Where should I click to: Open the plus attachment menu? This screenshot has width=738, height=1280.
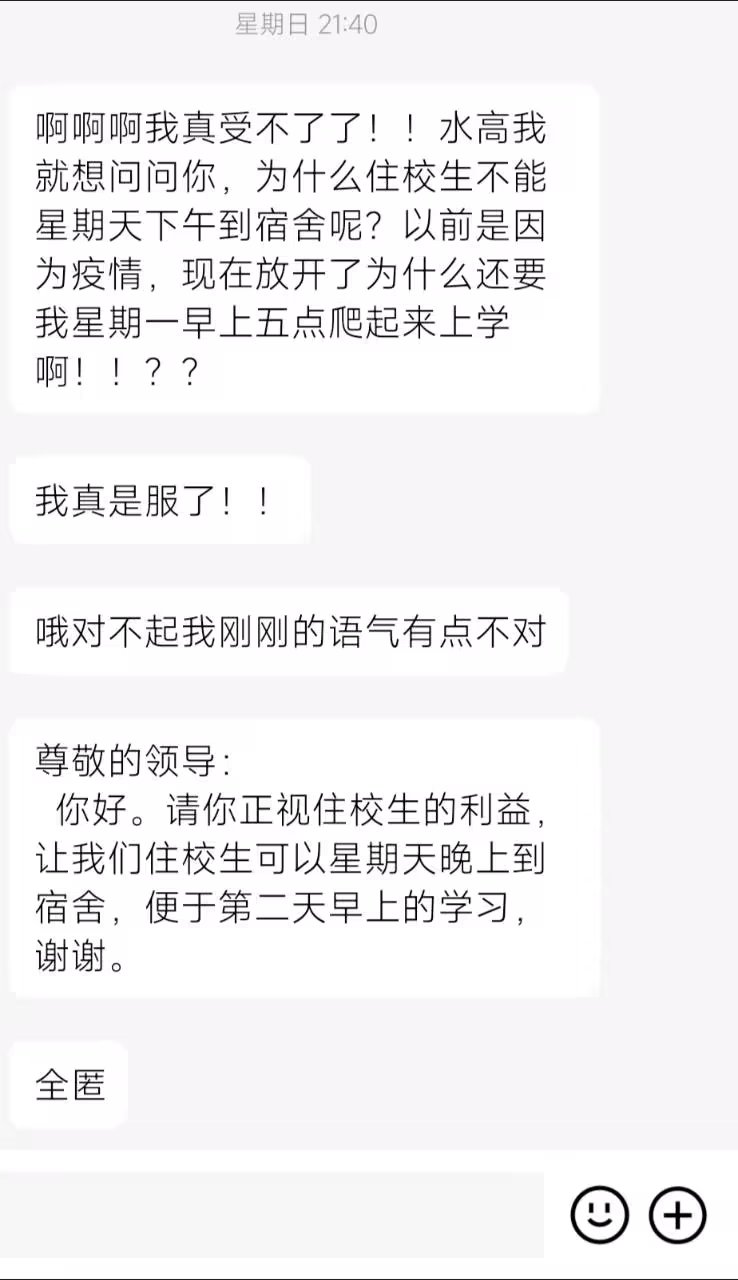click(677, 1215)
